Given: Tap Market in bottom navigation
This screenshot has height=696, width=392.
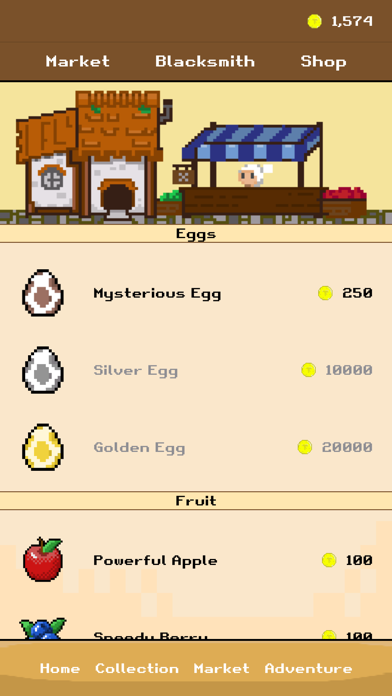Looking at the screenshot, I should point(222,668).
